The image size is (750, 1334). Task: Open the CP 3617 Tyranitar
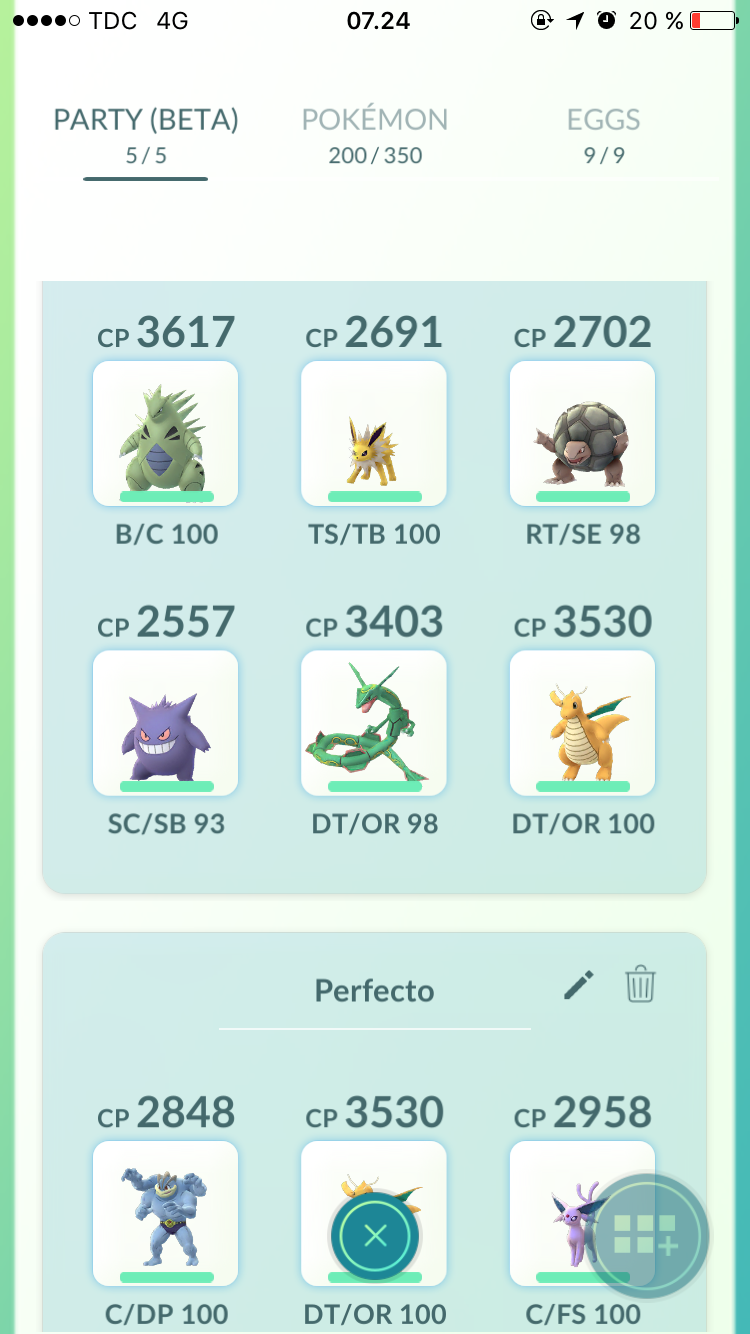[x=165, y=433]
